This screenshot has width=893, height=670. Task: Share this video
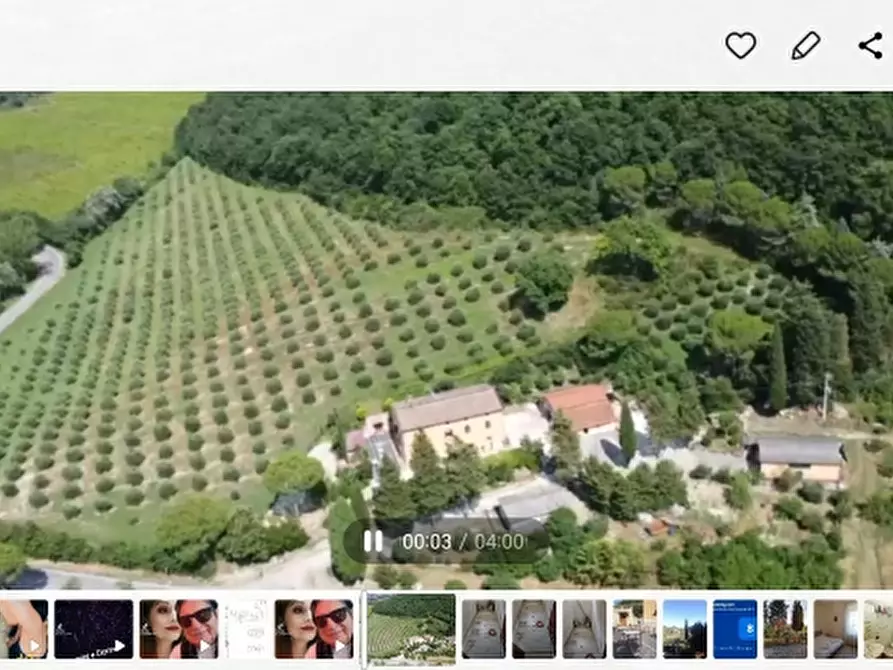pyautogui.click(x=870, y=45)
